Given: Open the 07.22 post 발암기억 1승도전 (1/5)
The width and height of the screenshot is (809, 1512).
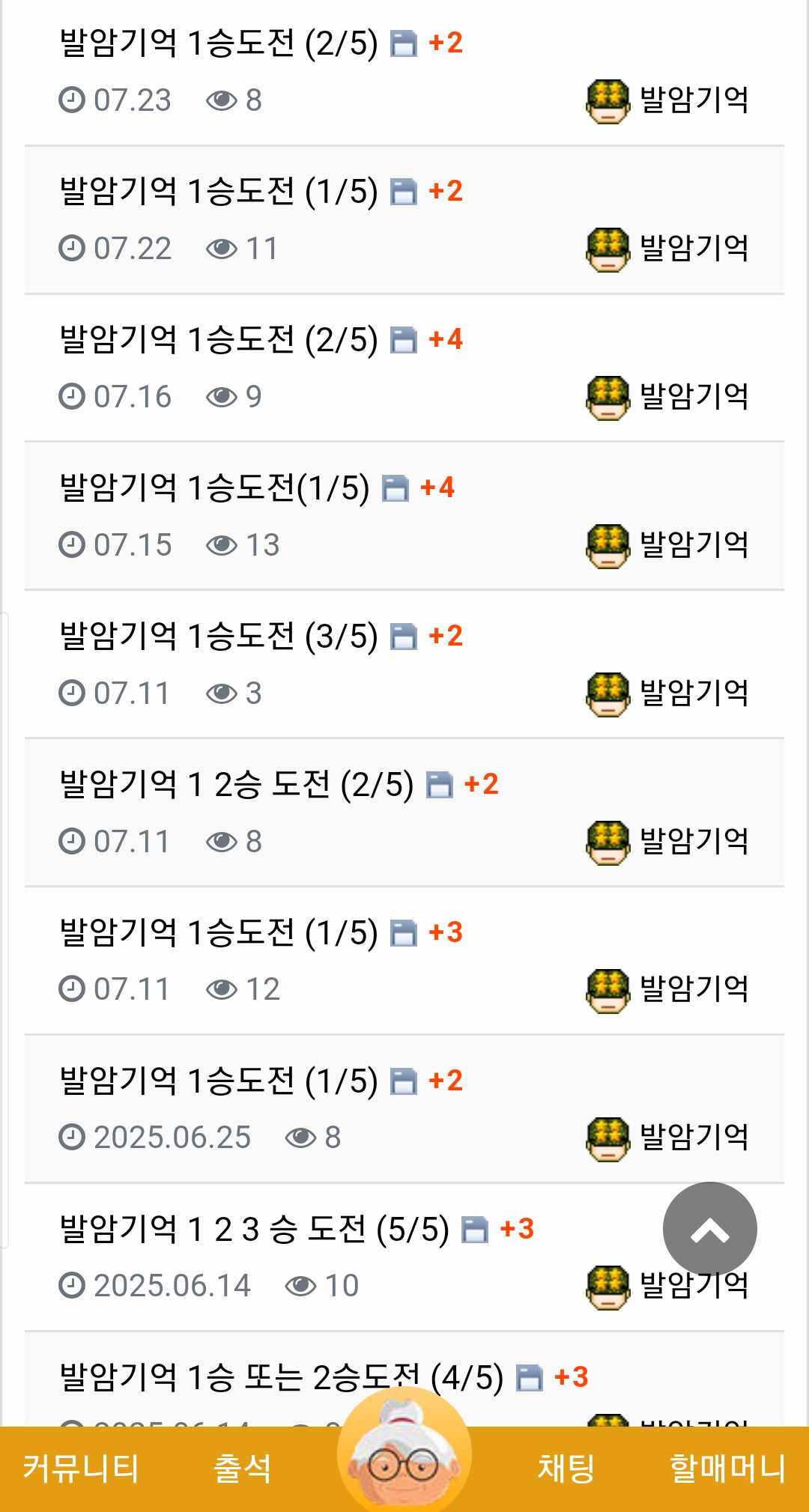Looking at the screenshot, I should click(219, 191).
